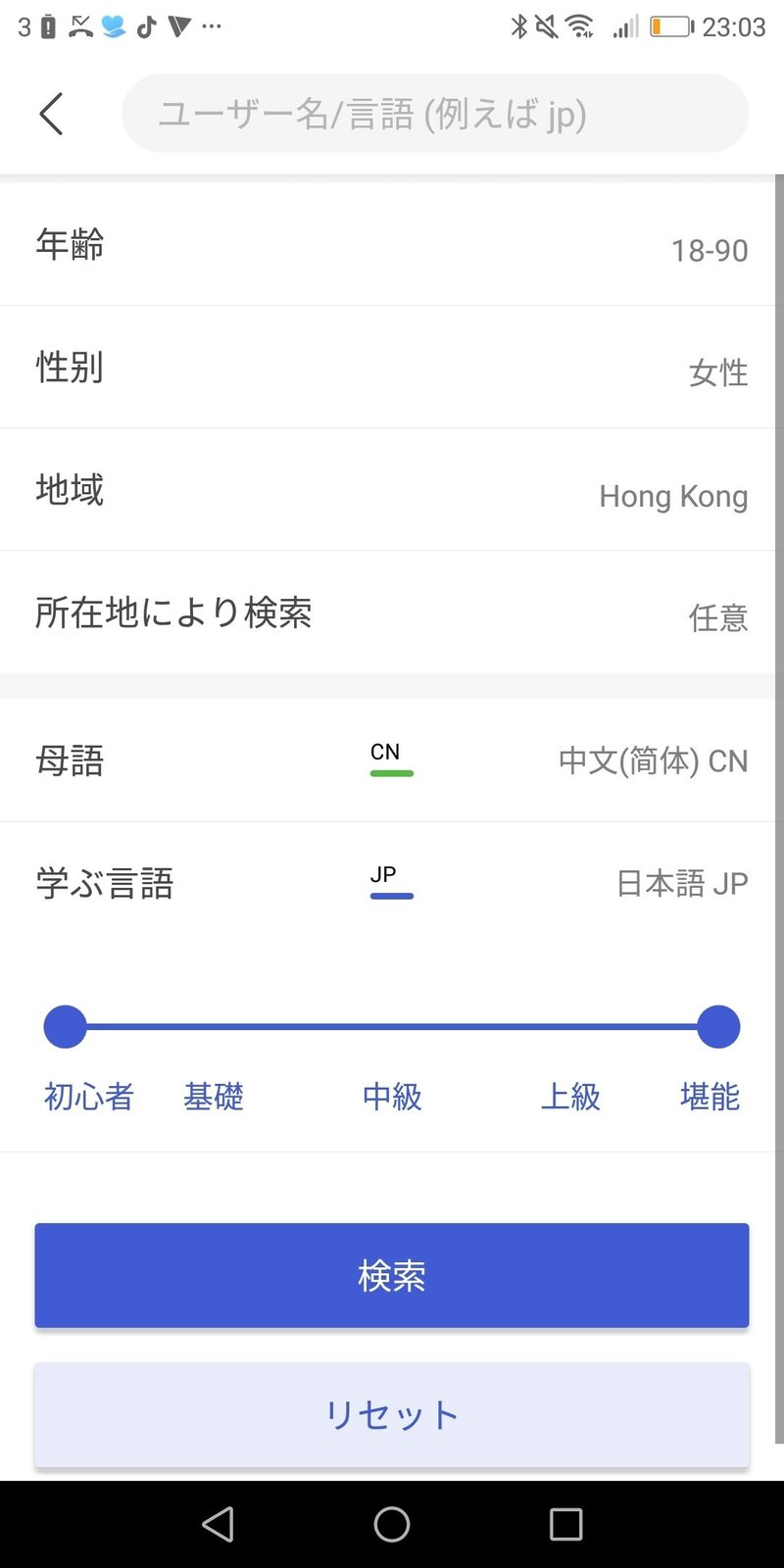This screenshot has width=784, height=1568.
Task: Change gender filter from 女性
Action: [392, 367]
